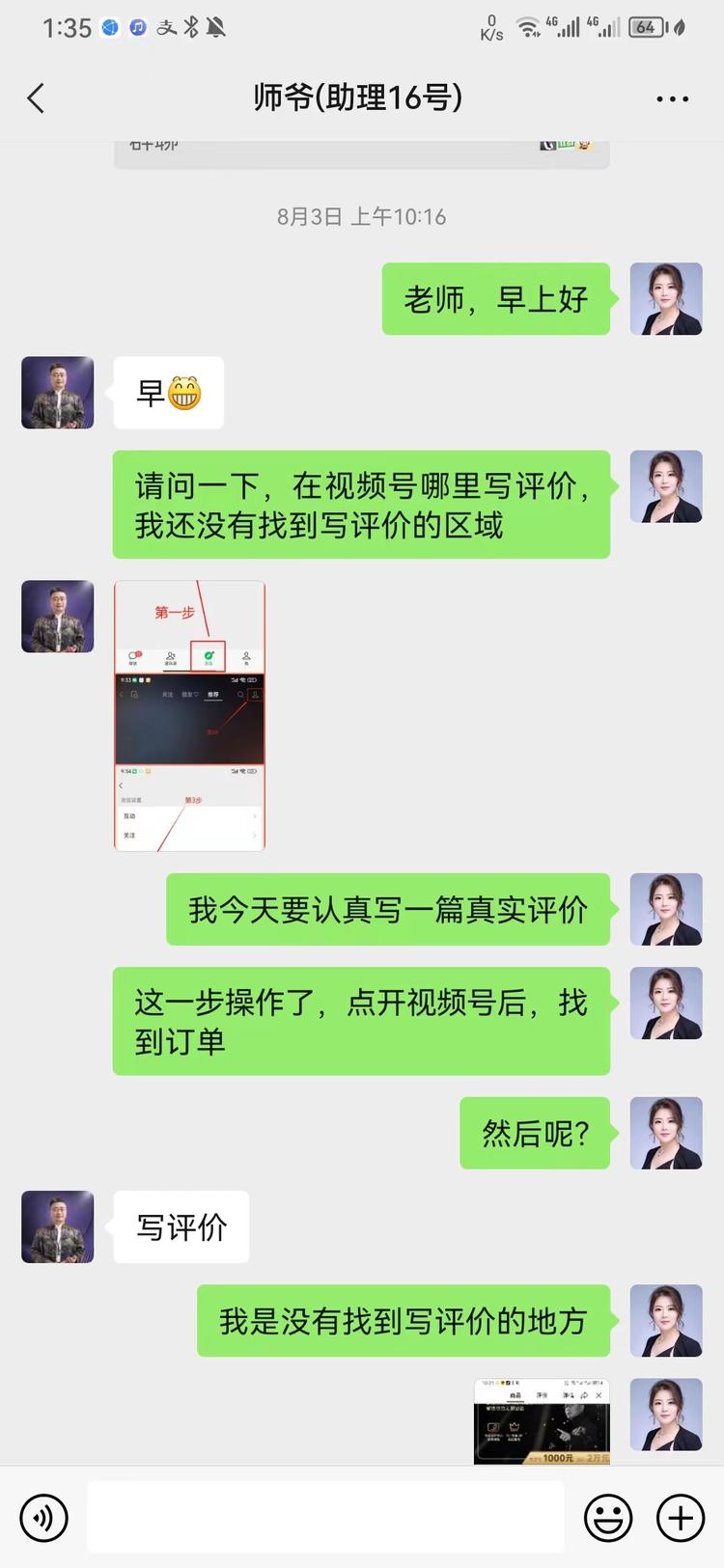View the step-by-step instruction image
Image resolution: width=724 pixels, height=1568 pixels.
coord(189,716)
